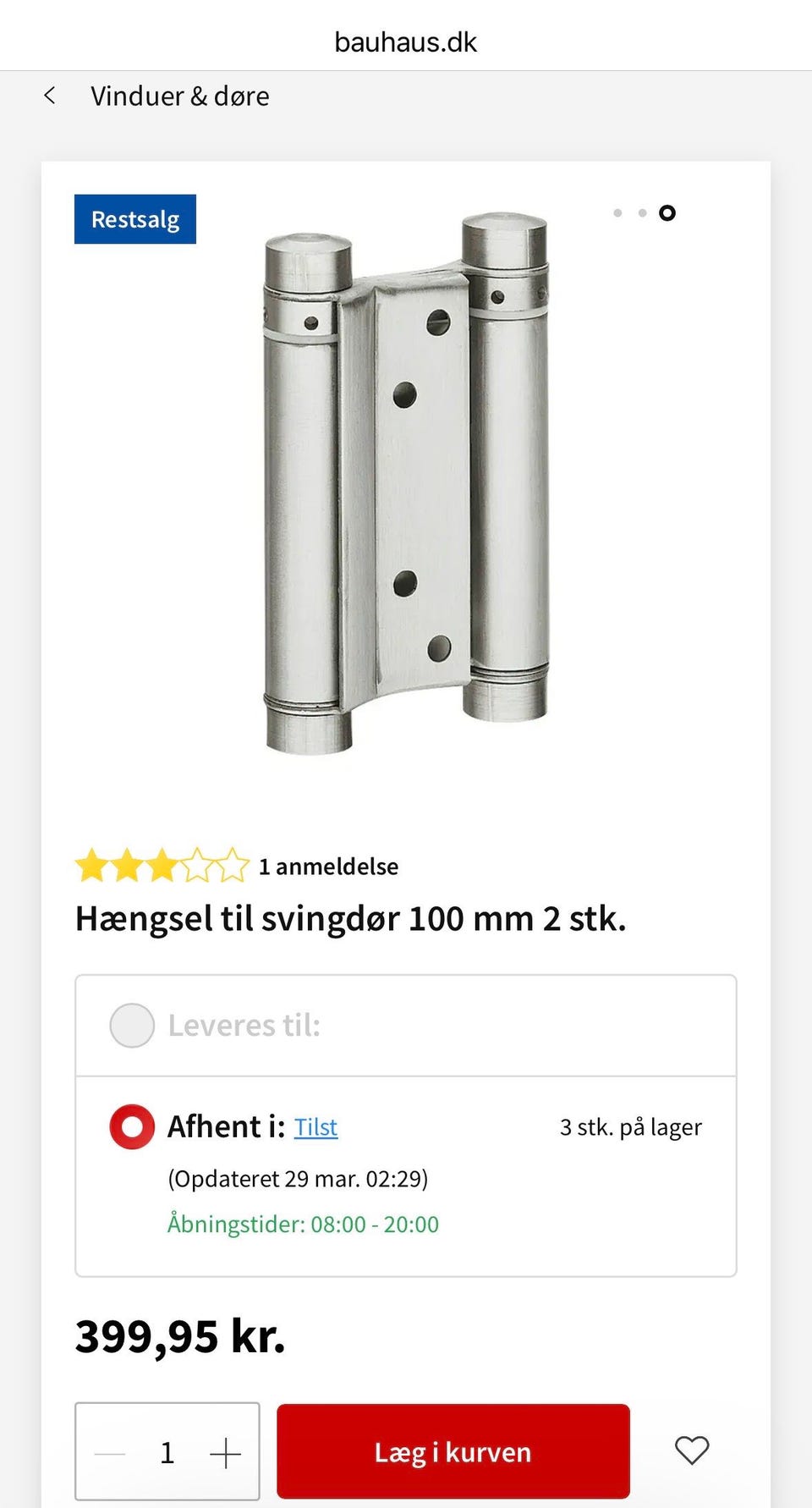Add product to wishlist with heart icon
The width and height of the screenshot is (812, 1508).
pos(692,1450)
